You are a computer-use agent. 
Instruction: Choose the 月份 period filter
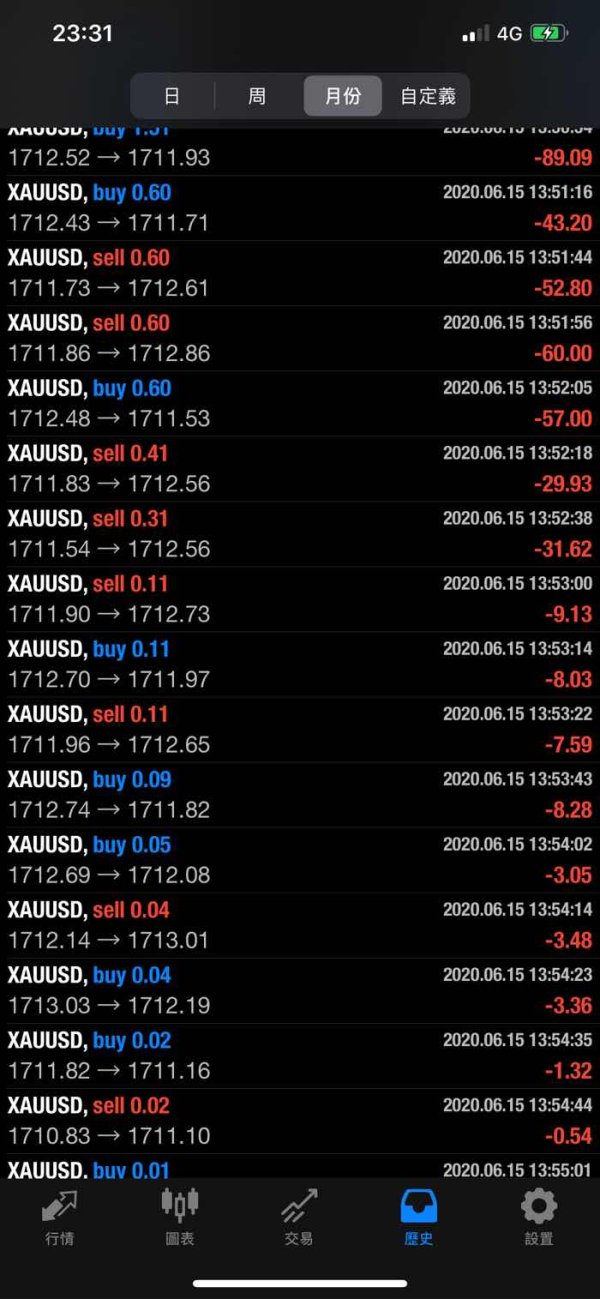pos(342,97)
